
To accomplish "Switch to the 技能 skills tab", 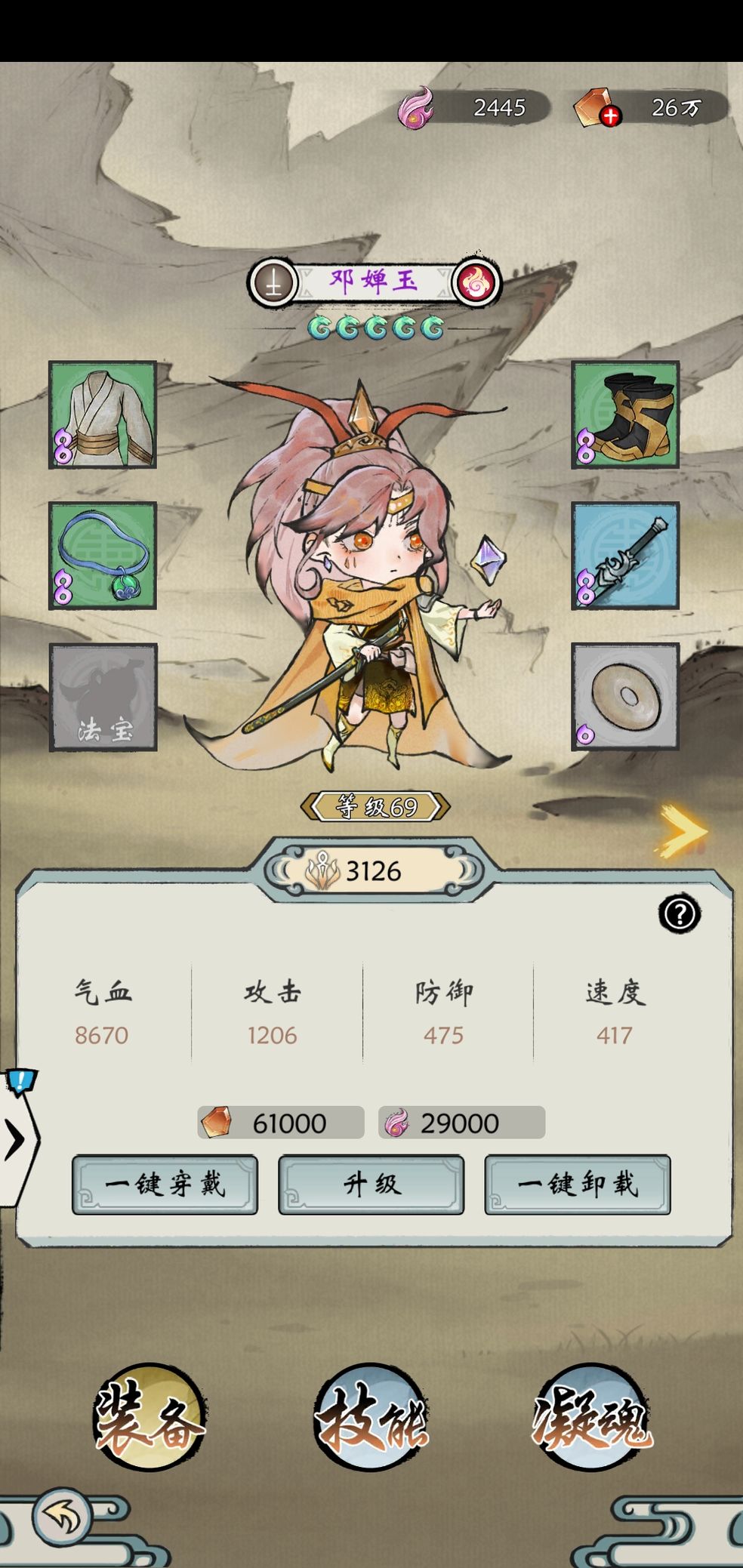I will point(371,1417).
